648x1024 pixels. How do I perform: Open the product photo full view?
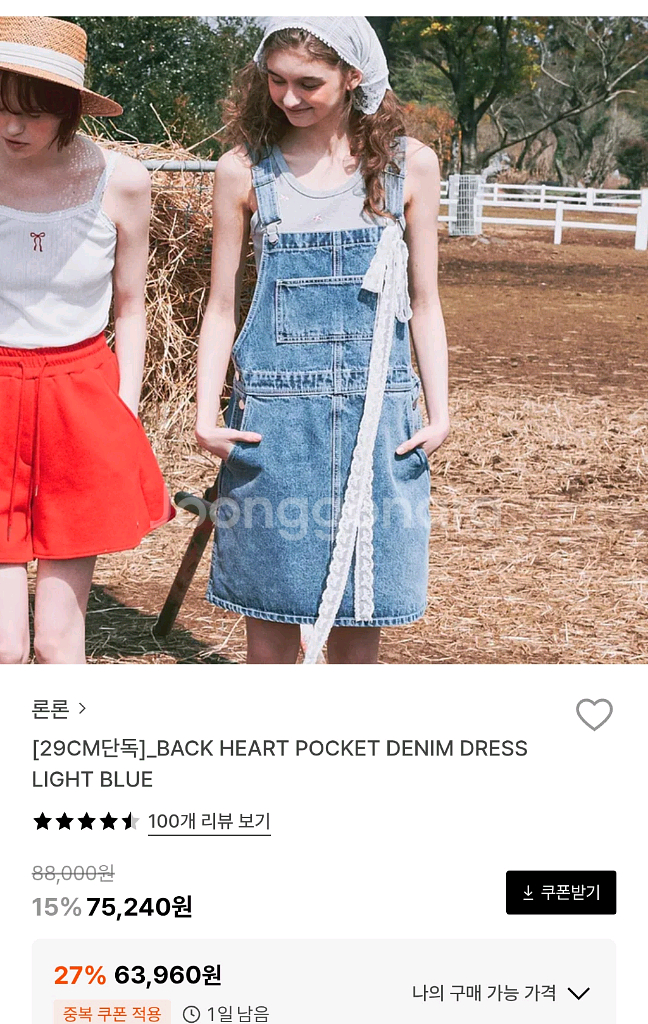(324, 340)
